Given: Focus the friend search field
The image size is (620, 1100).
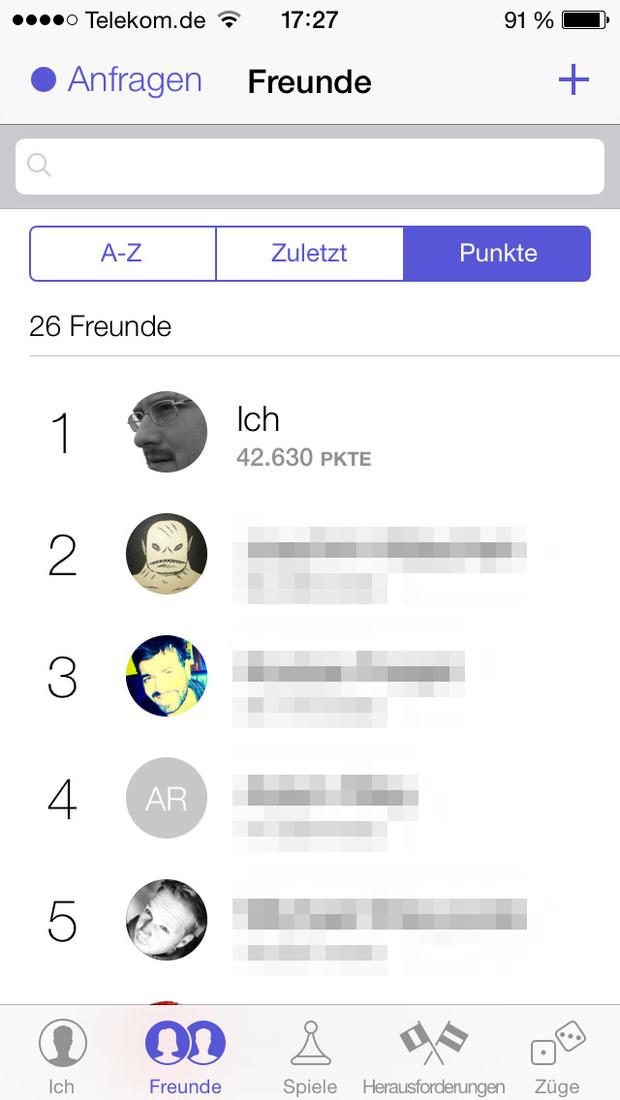Looking at the screenshot, I should click(x=310, y=166).
